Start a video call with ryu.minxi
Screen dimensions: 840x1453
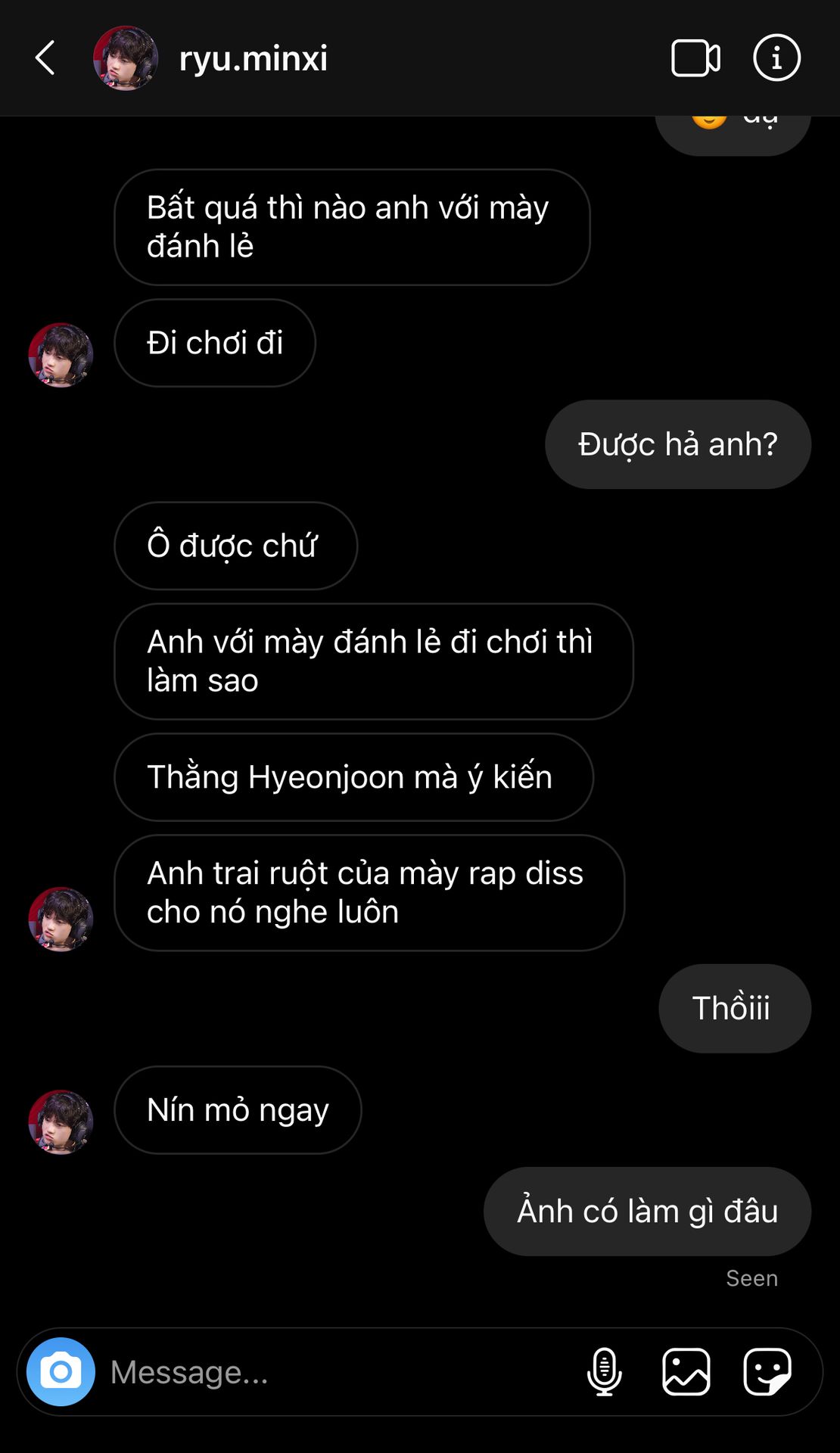[x=695, y=58]
